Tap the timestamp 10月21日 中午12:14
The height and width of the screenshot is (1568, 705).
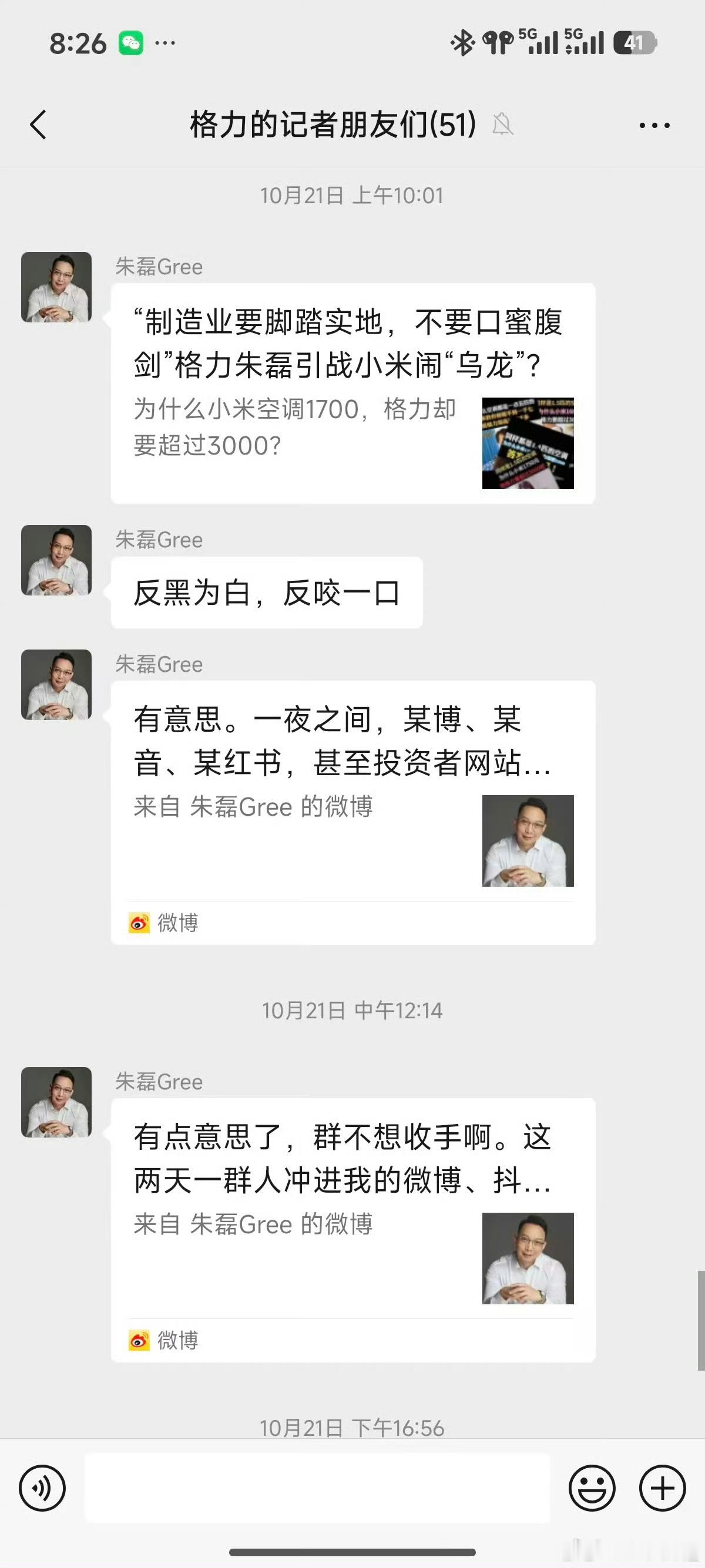coord(352,1011)
